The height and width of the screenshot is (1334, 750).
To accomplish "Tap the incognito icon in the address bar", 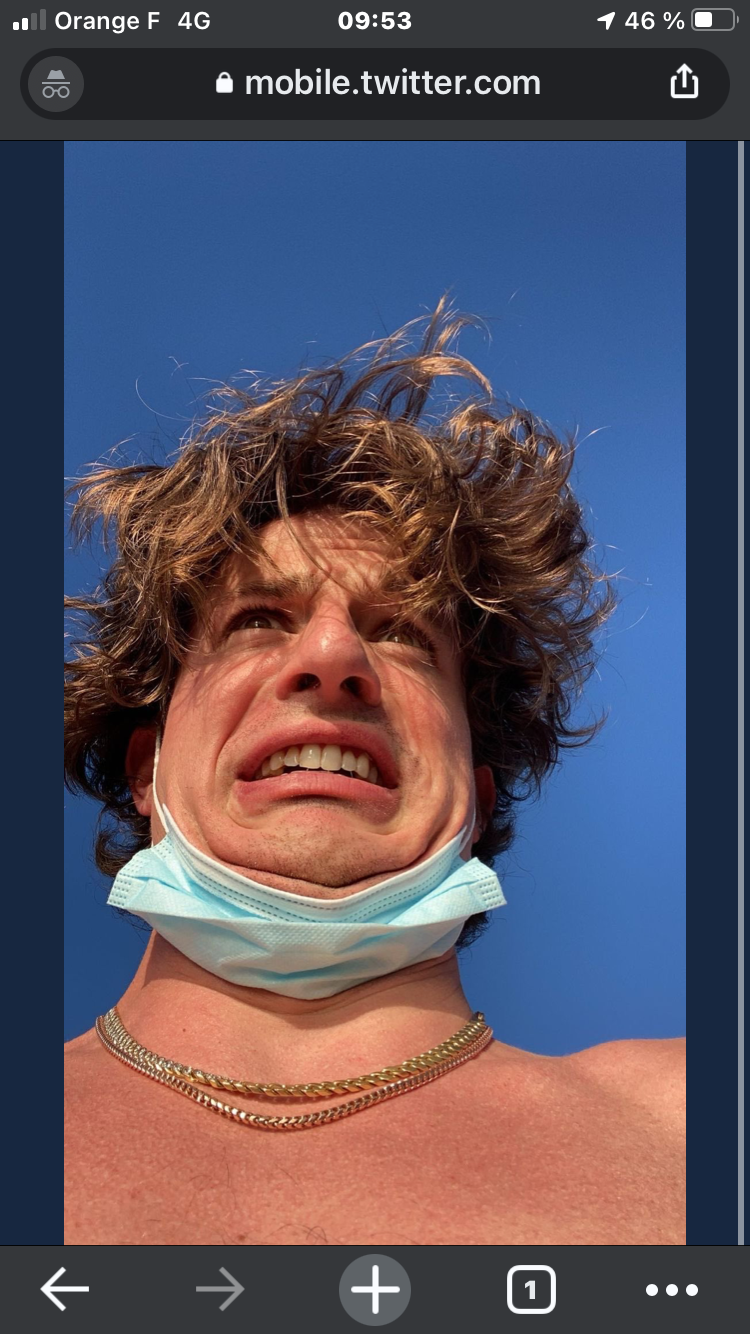I will pos(56,83).
